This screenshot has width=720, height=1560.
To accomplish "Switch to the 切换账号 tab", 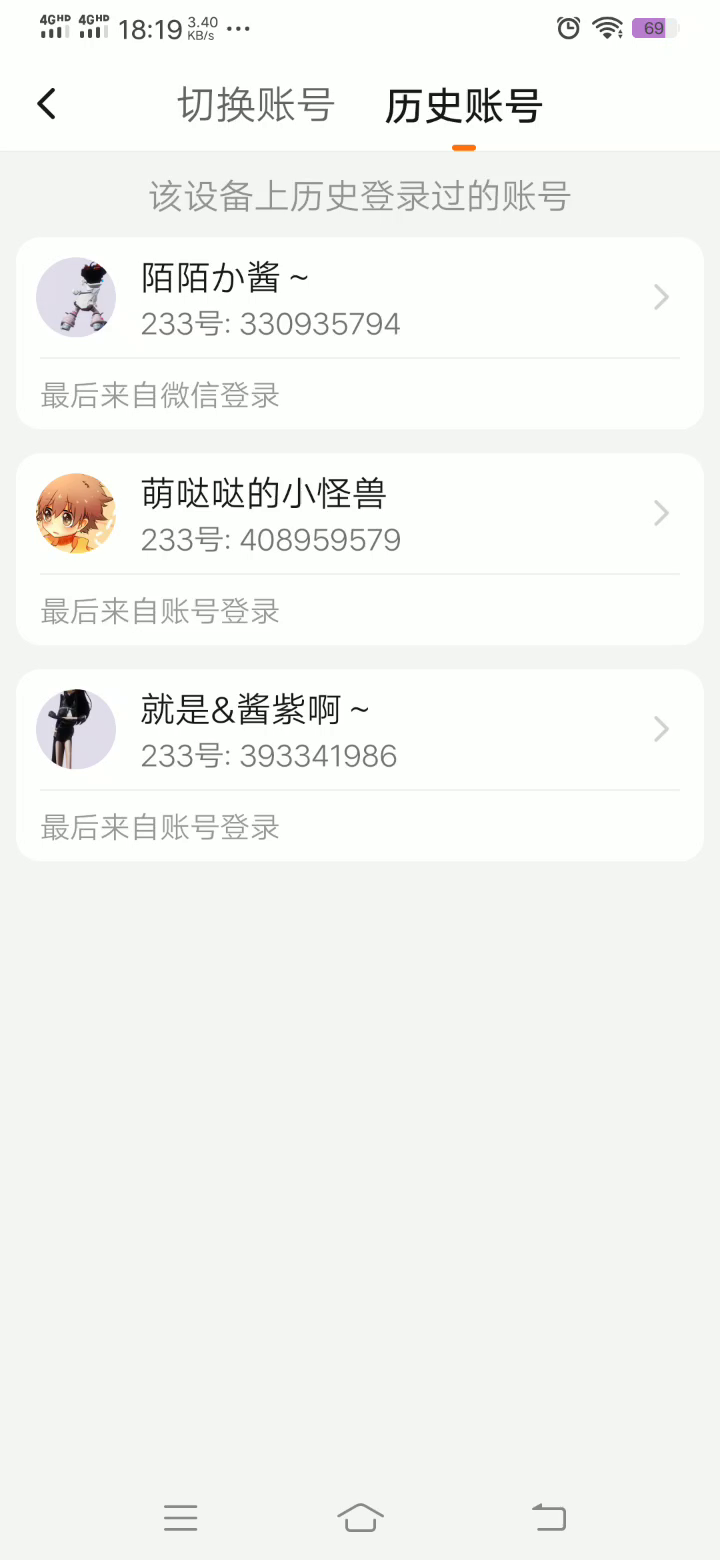I will (256, 105).
